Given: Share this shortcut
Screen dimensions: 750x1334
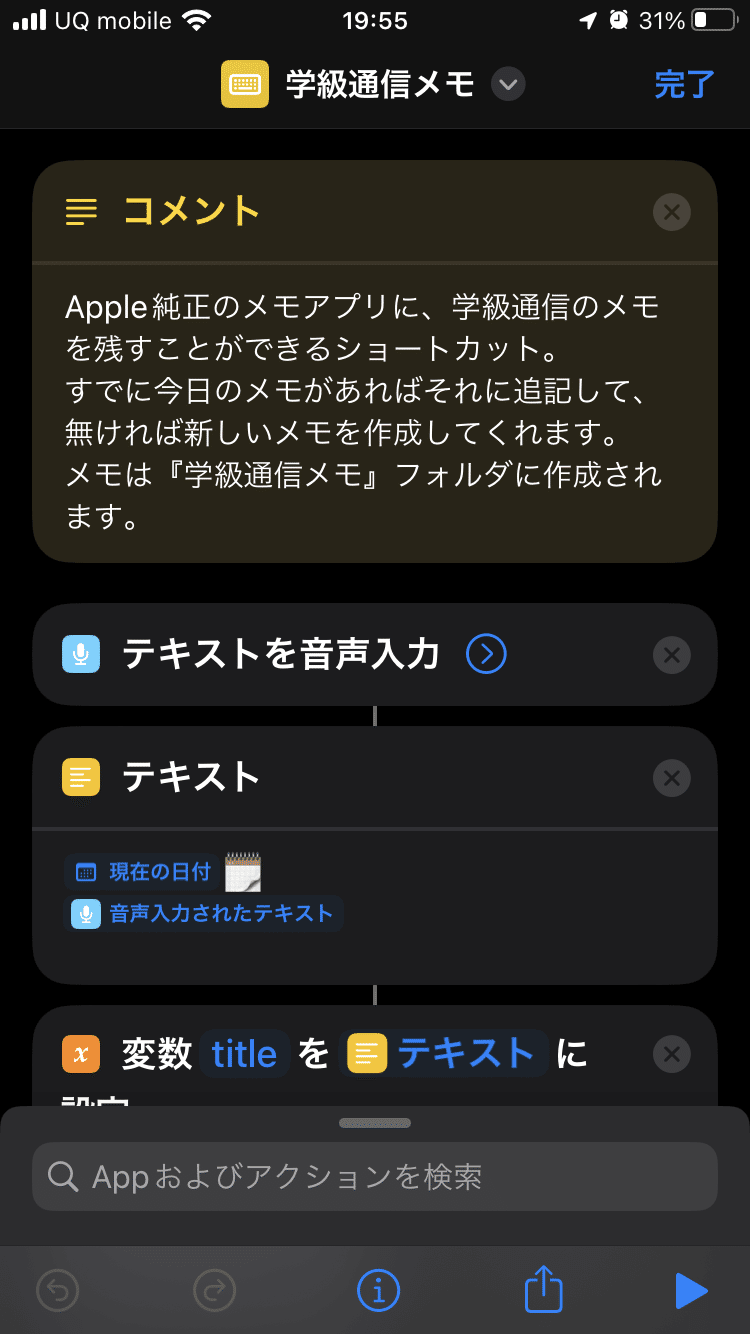Looking at the screenshot, I should click(x=544, y=1290).
